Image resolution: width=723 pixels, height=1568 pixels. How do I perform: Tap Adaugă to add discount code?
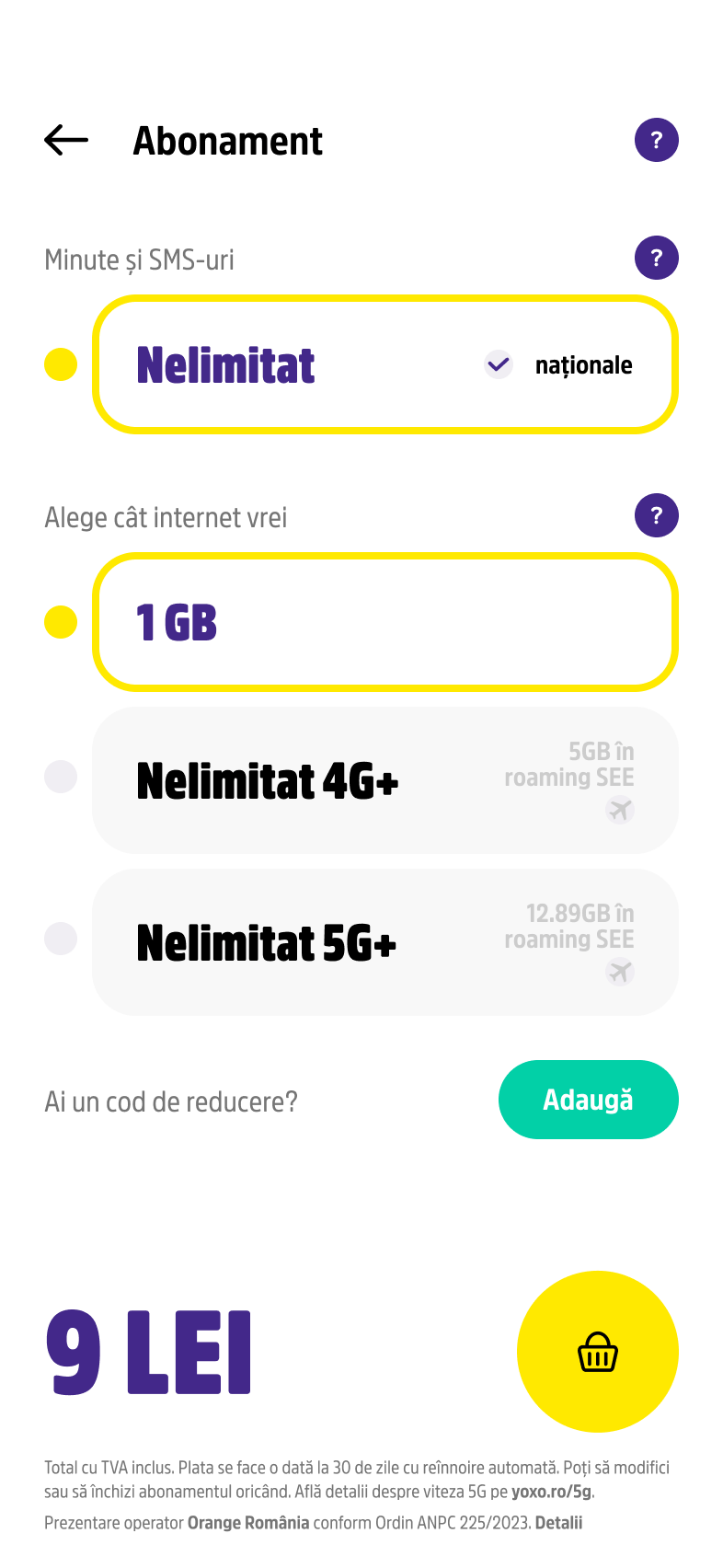click(x=588, y=1101)
